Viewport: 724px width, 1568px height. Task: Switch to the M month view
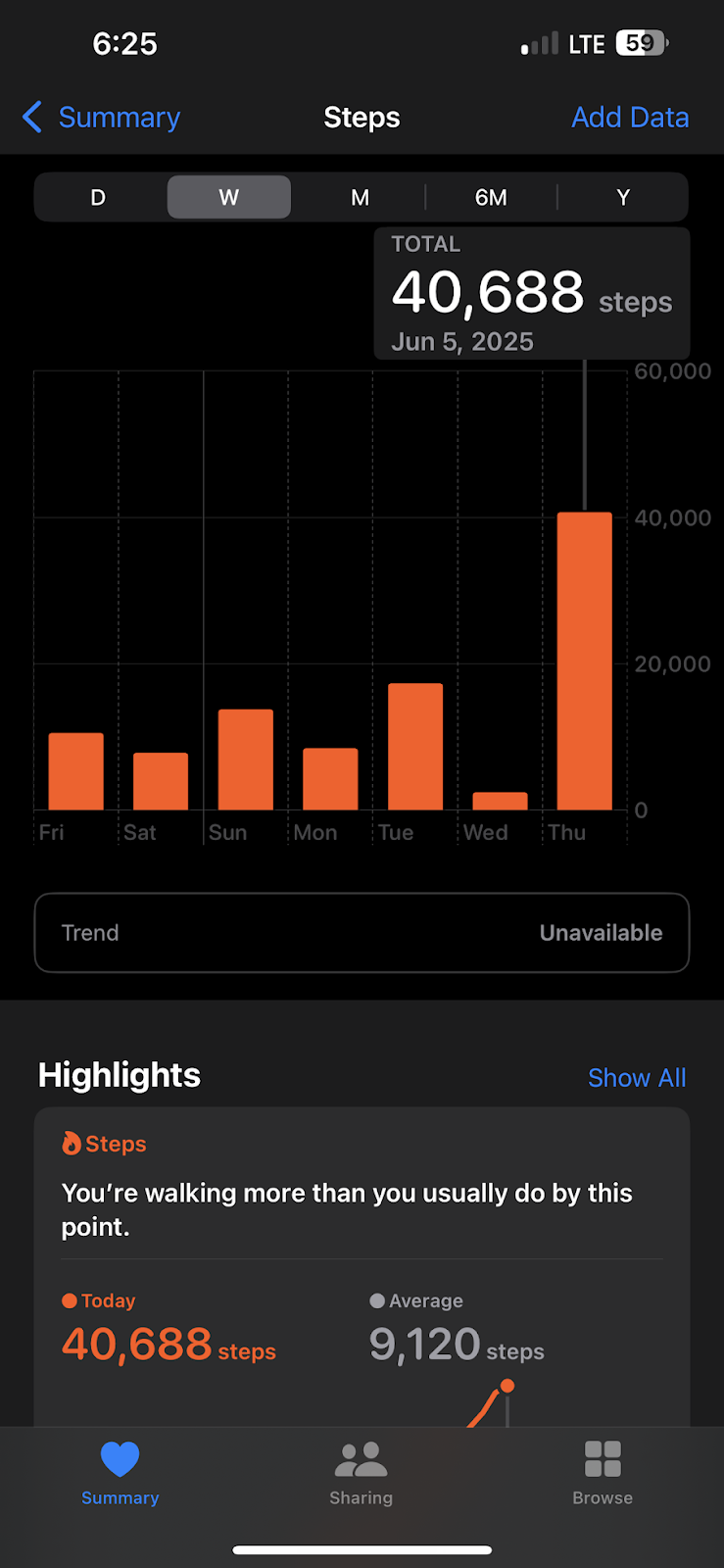point(361,197)
